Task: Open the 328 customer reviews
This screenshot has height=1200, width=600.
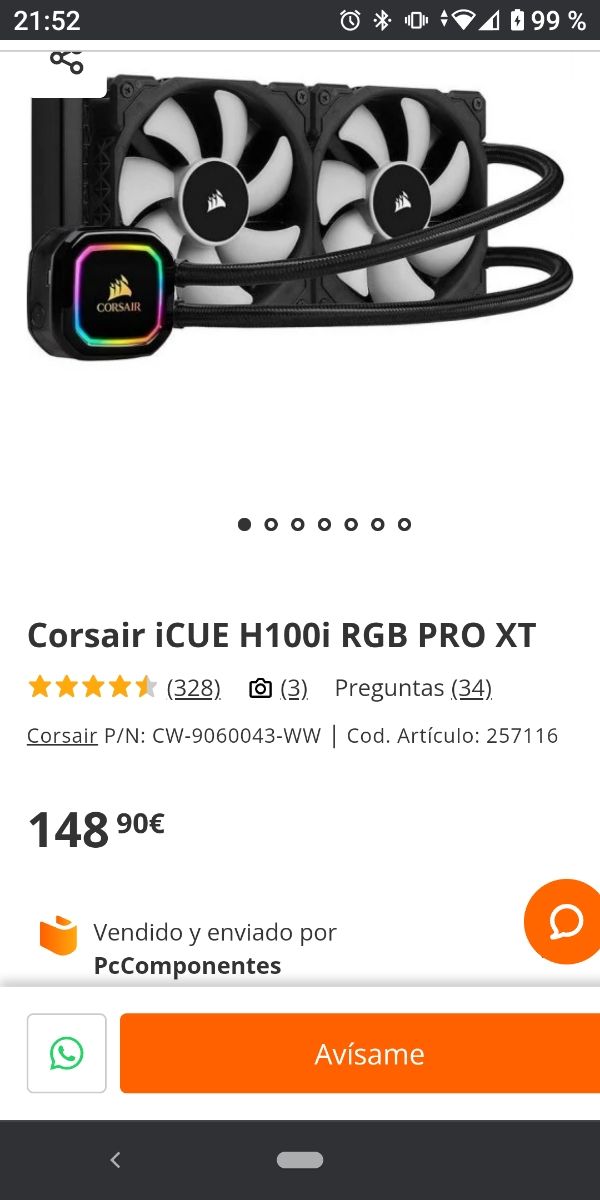Action: [193, 688]
